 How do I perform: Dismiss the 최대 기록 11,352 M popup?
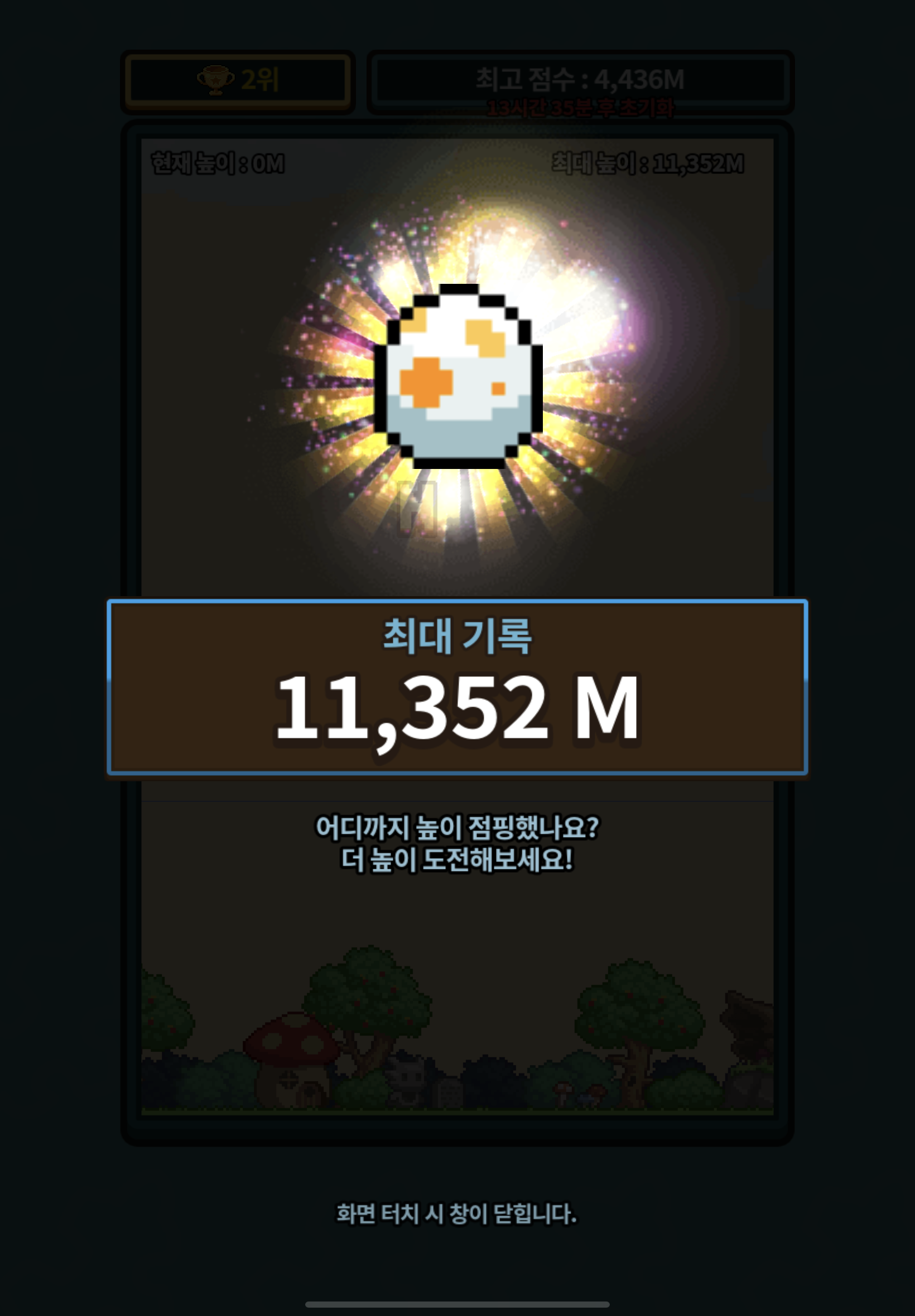[x=457, y=1213]
